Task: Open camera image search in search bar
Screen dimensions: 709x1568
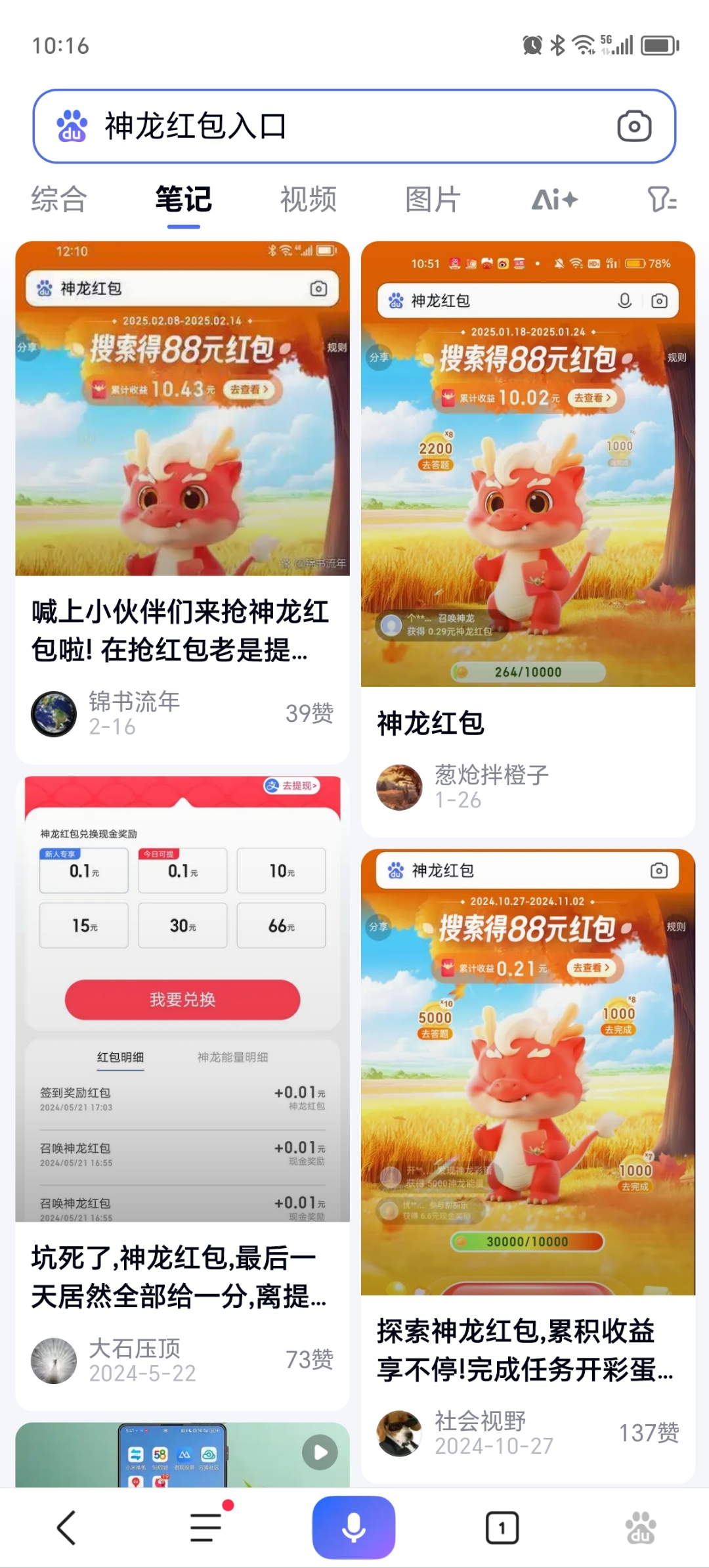Action: click(x=634, y=126)
